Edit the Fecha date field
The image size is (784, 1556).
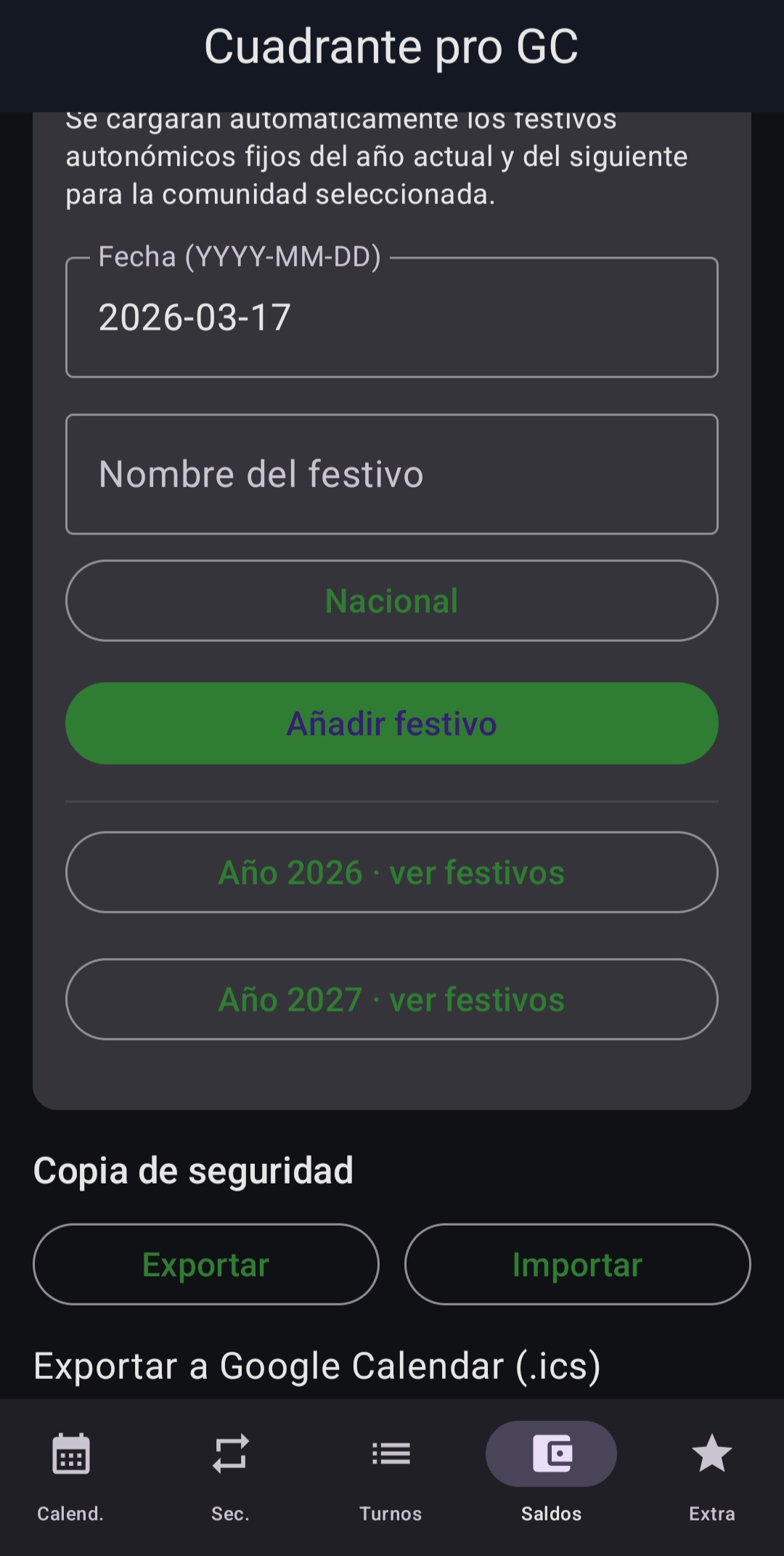pos(392,318)
